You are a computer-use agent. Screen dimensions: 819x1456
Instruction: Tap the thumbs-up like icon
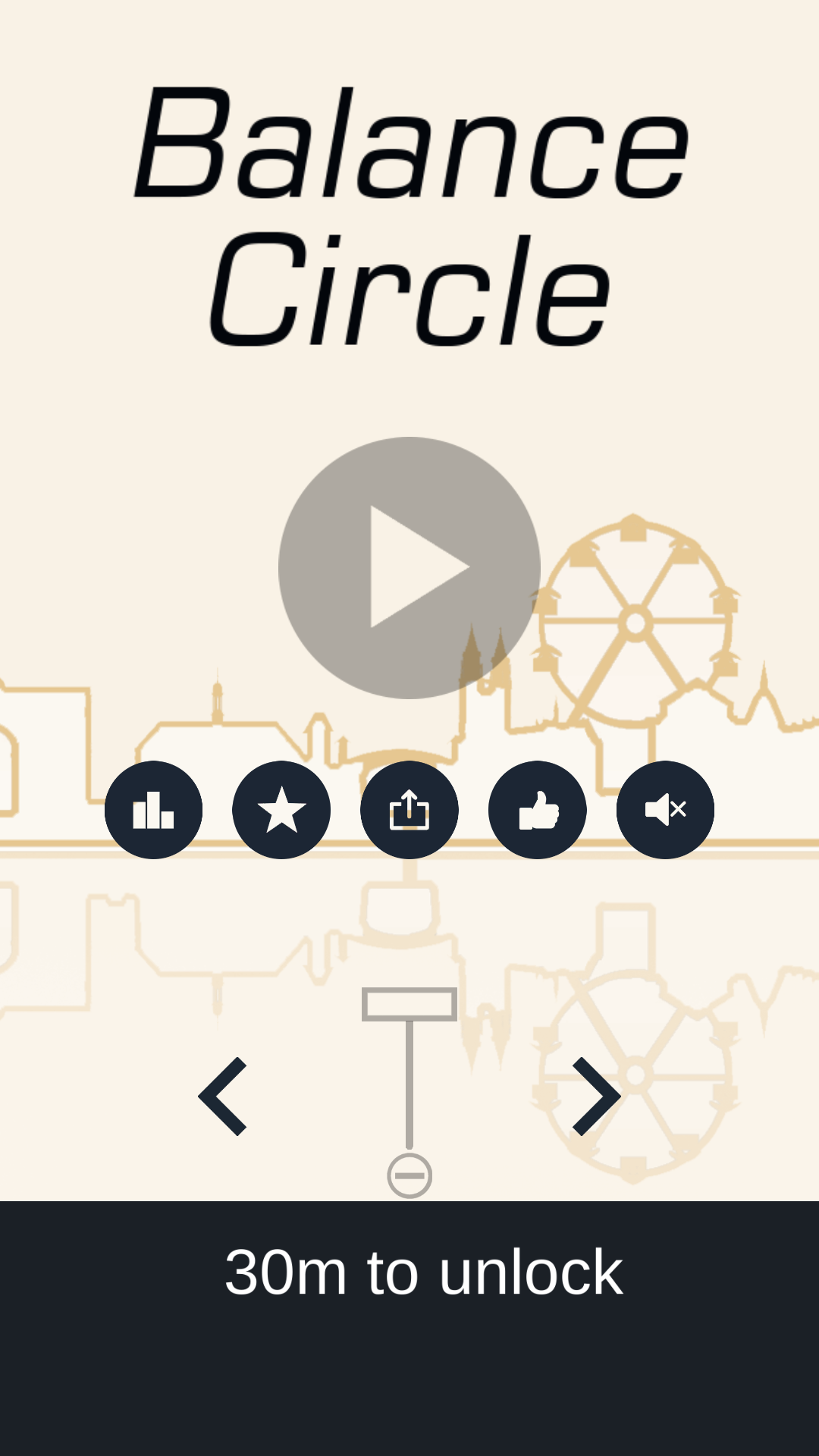[538, 810]
